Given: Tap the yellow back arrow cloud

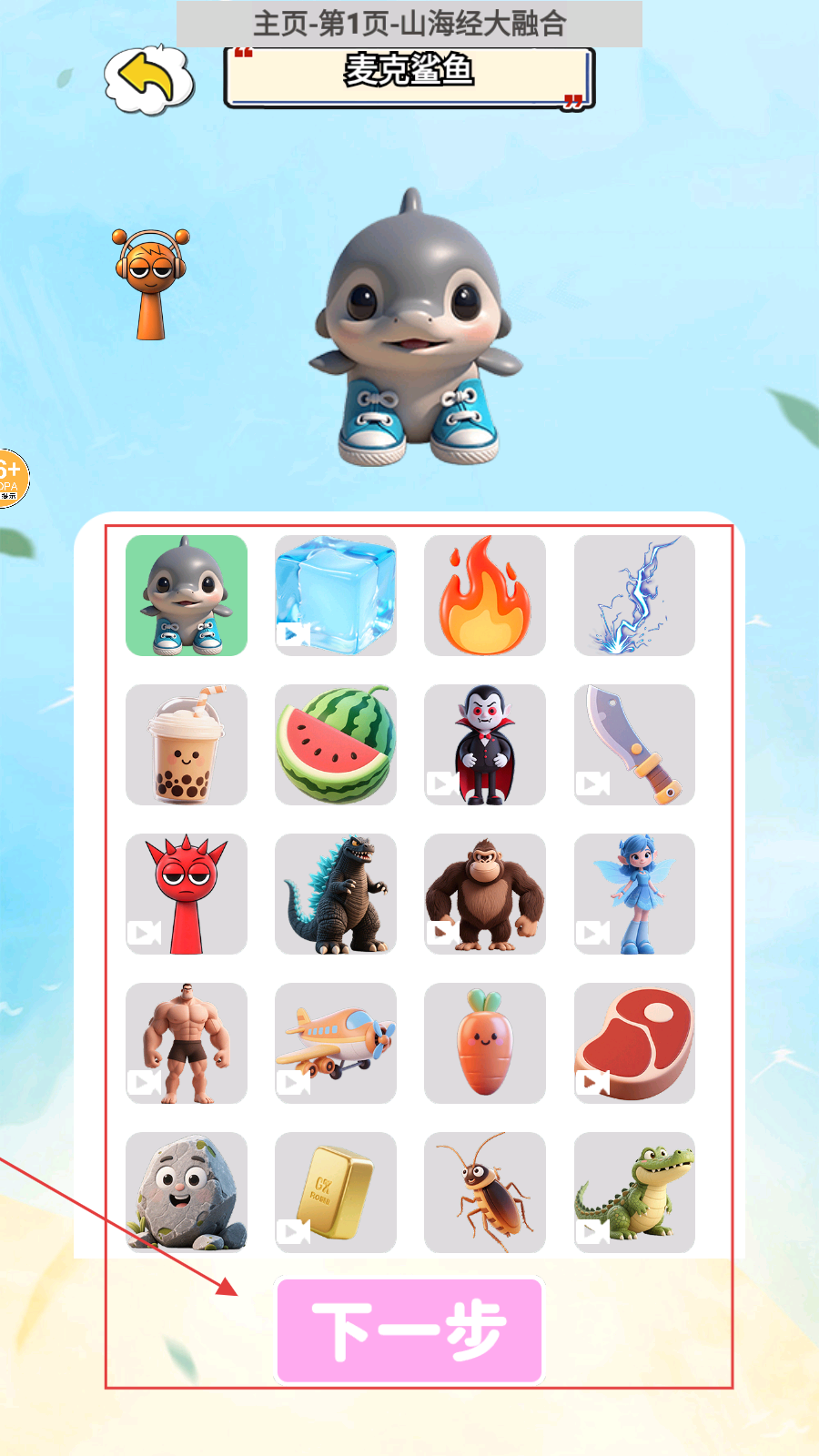Looking at the screenshot, I should [x=149, y=79].
